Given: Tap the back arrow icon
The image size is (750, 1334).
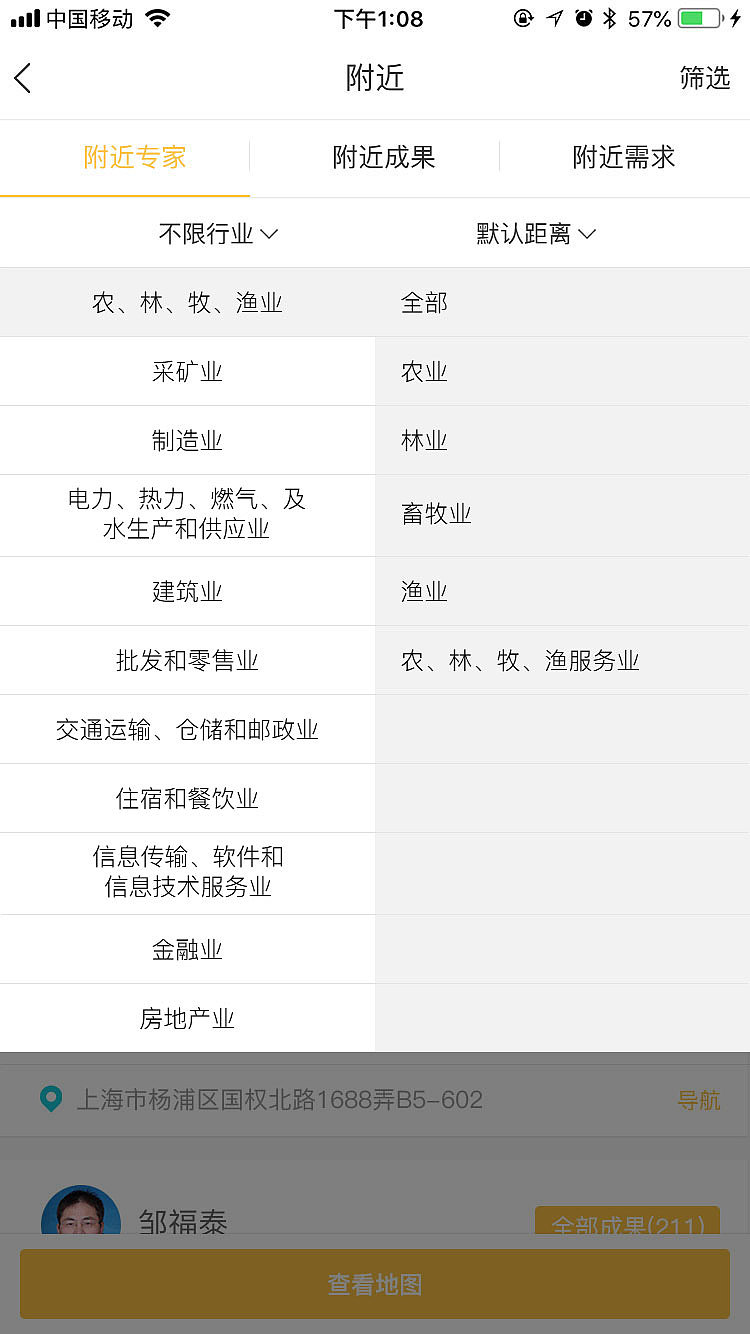Looking at the screenshot, I should tap(22, 78).
